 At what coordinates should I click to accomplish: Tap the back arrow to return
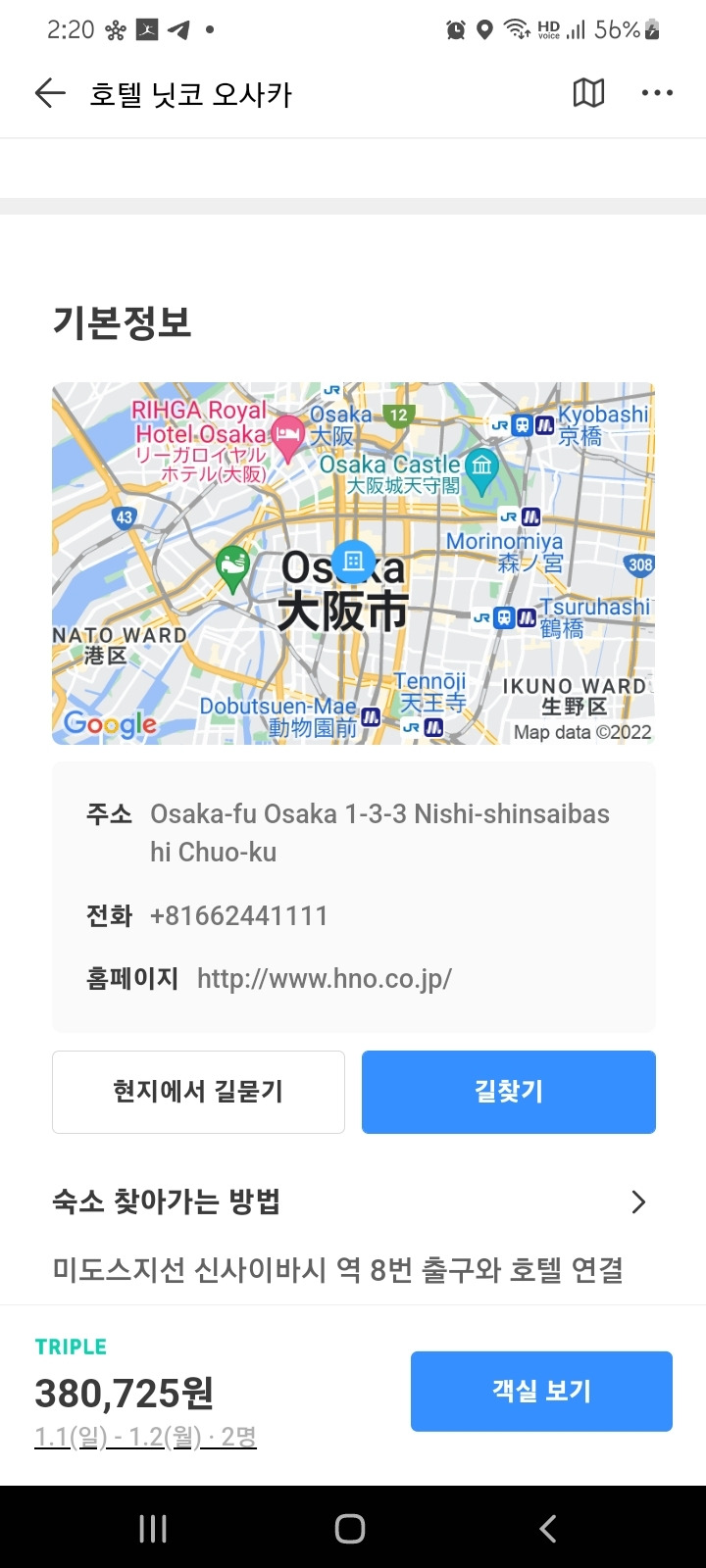point(49,93)
